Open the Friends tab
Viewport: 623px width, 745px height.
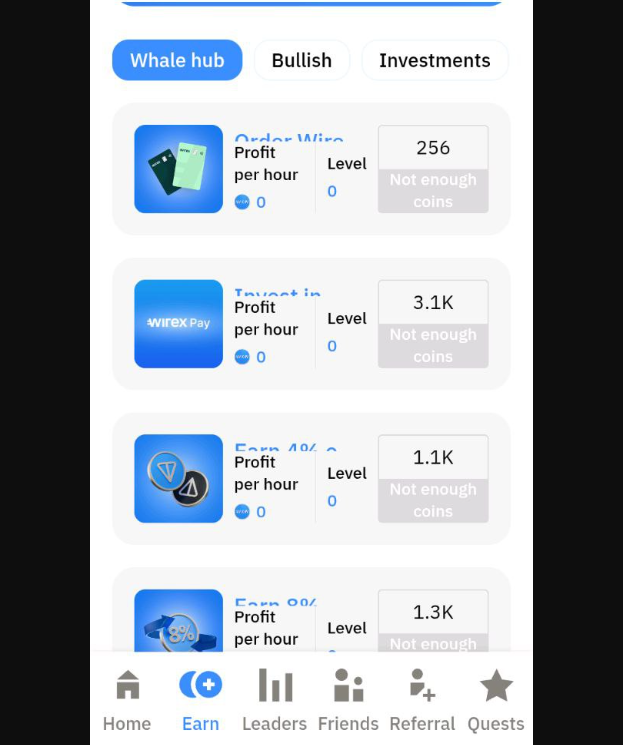(x=348, y=700)
